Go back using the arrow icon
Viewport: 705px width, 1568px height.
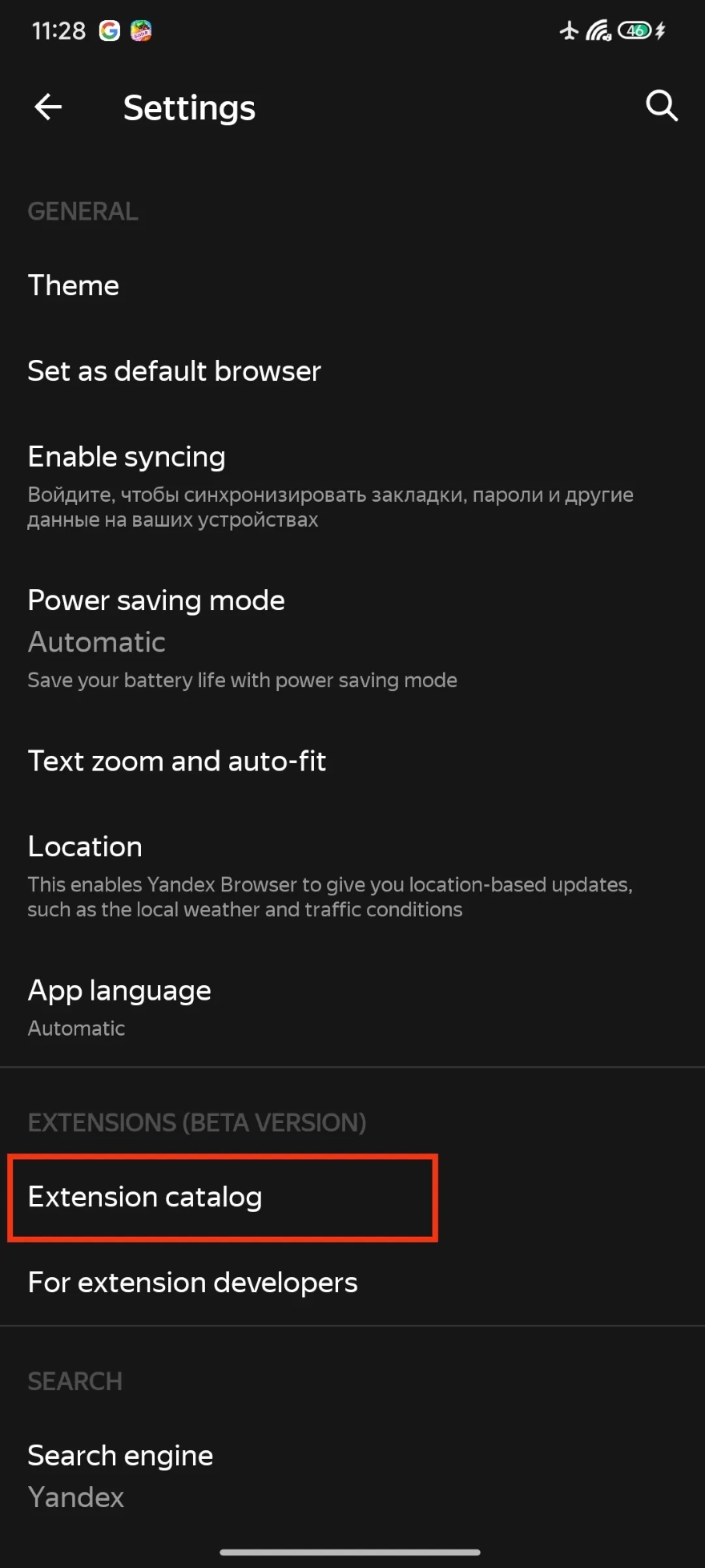click(48, 107)
